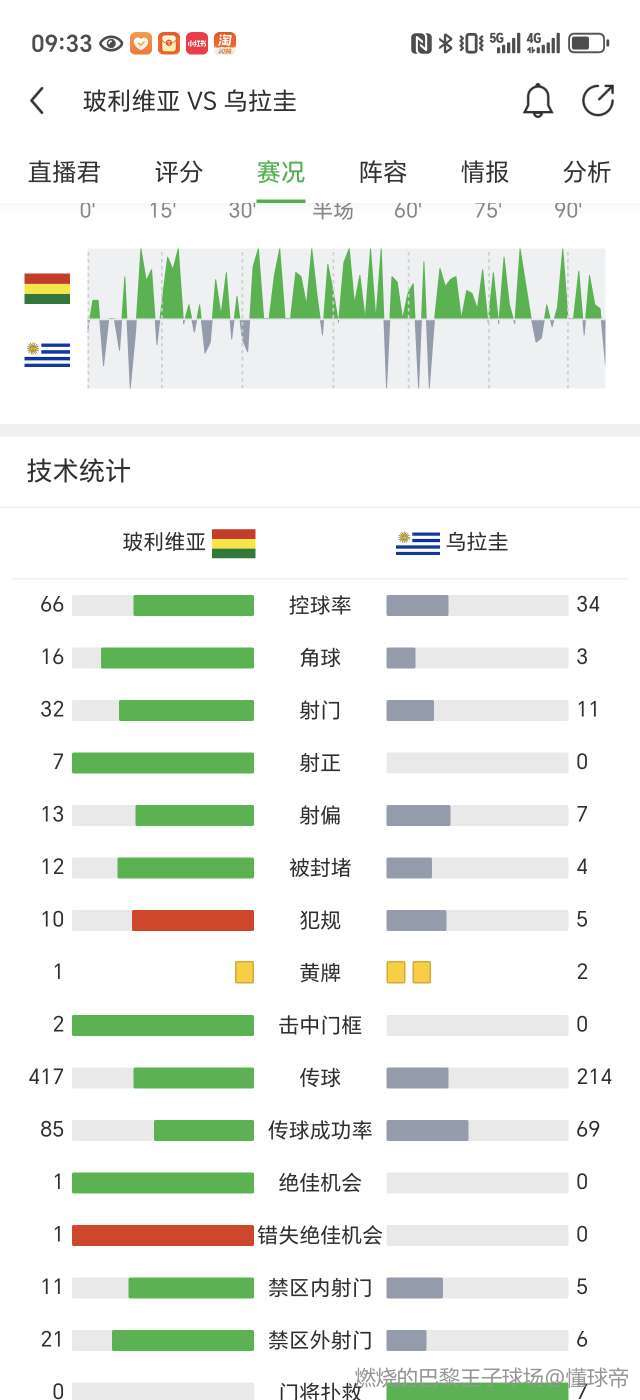640x1400 pixels.
Task: Go back using the top-left arrow
Action: (x=37, y=101)
